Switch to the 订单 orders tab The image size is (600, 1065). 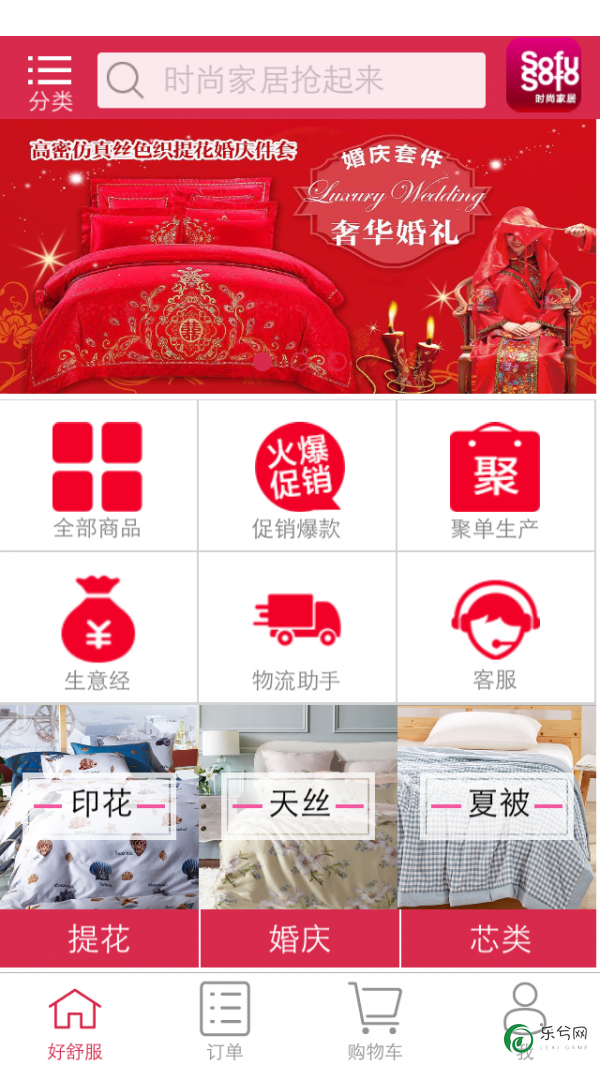(225, 1022)
